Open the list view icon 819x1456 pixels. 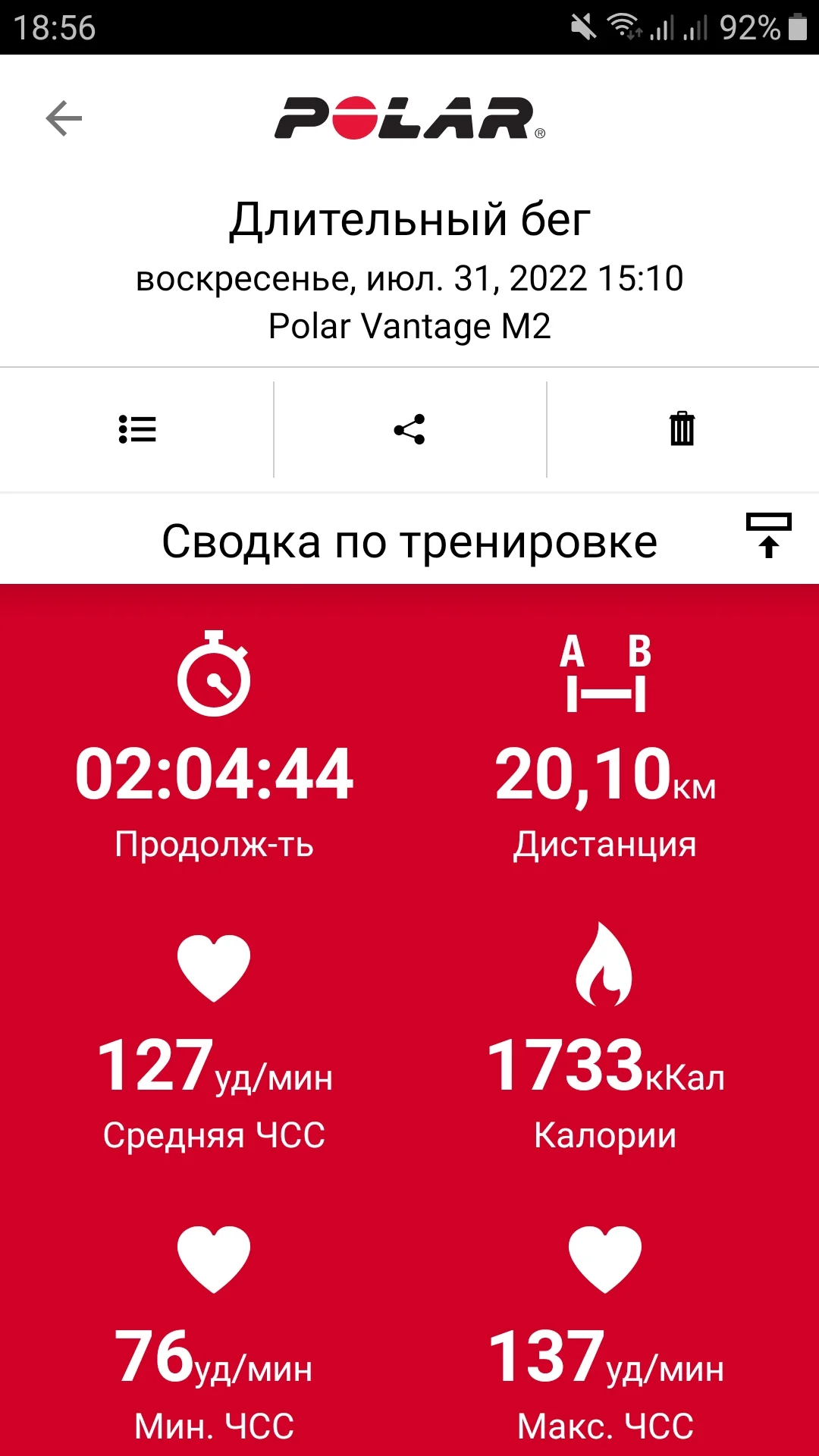coord(137,429)
